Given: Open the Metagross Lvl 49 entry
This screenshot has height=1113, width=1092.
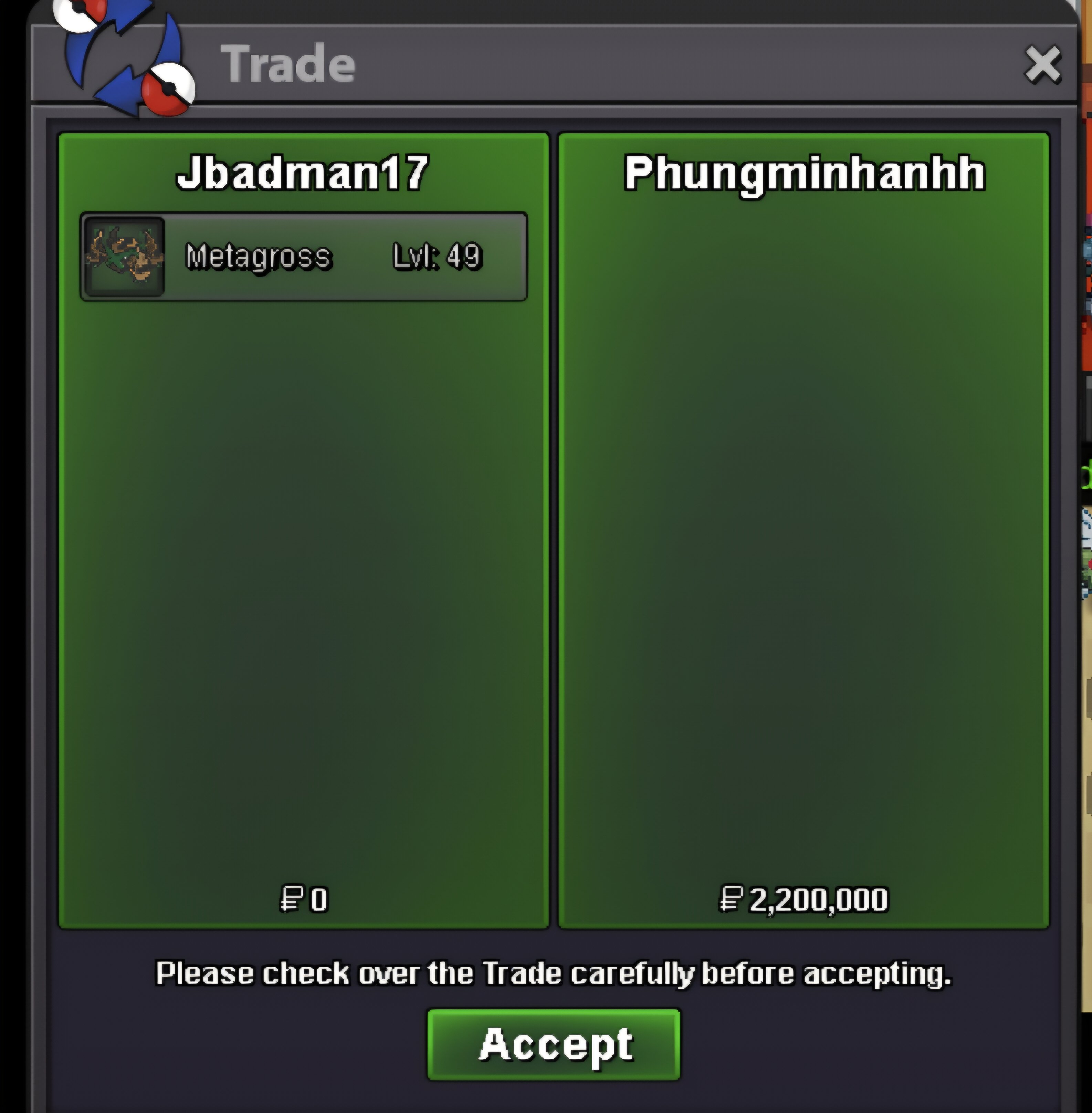Looking at the screenshot, I should (x=303, y=257).
